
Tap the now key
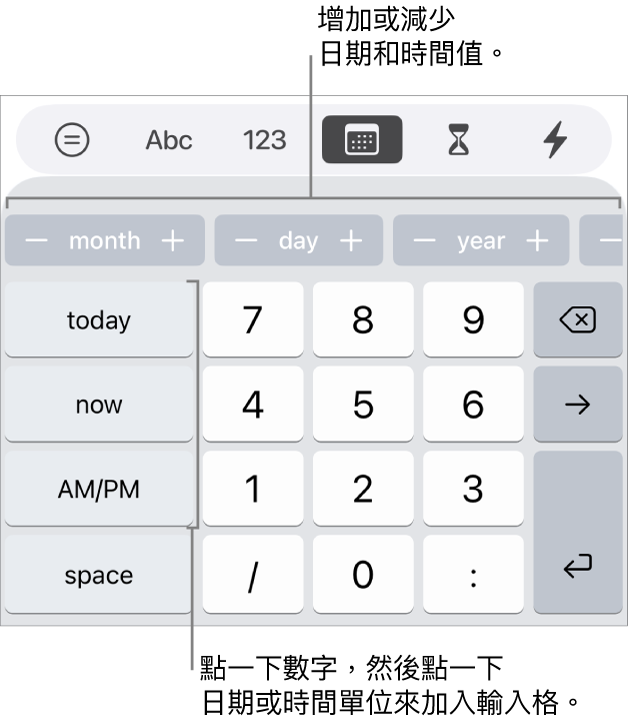[99, 405]
